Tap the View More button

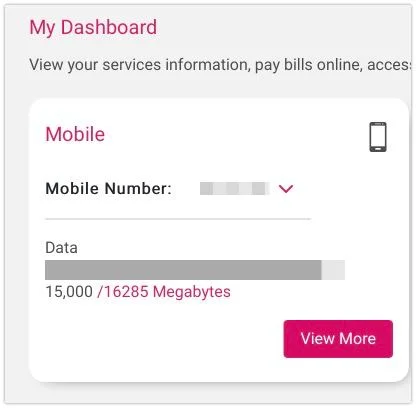click(338, 339)
